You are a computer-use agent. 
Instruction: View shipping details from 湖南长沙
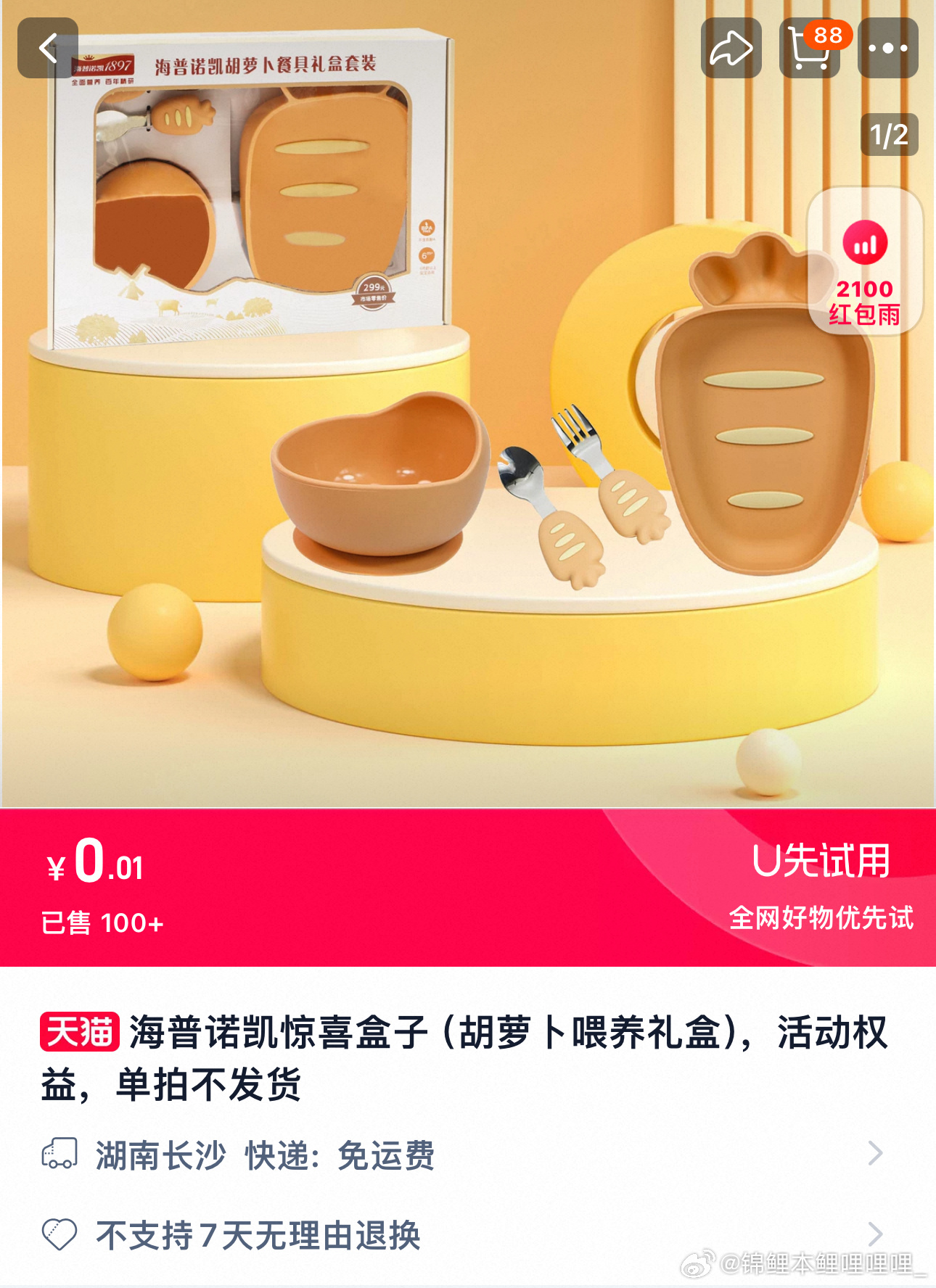(x=464, y=1155)
